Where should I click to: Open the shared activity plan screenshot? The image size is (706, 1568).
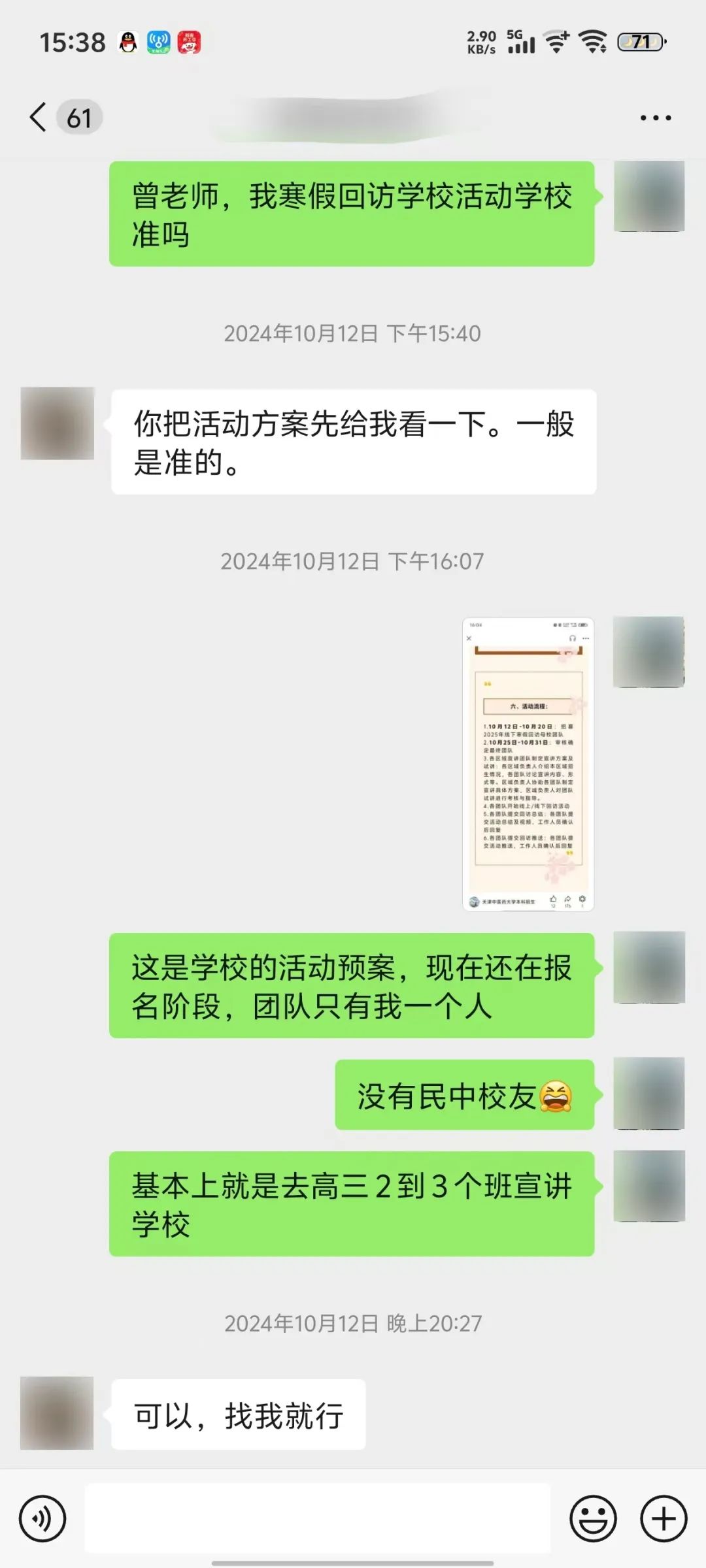point(528,763)
